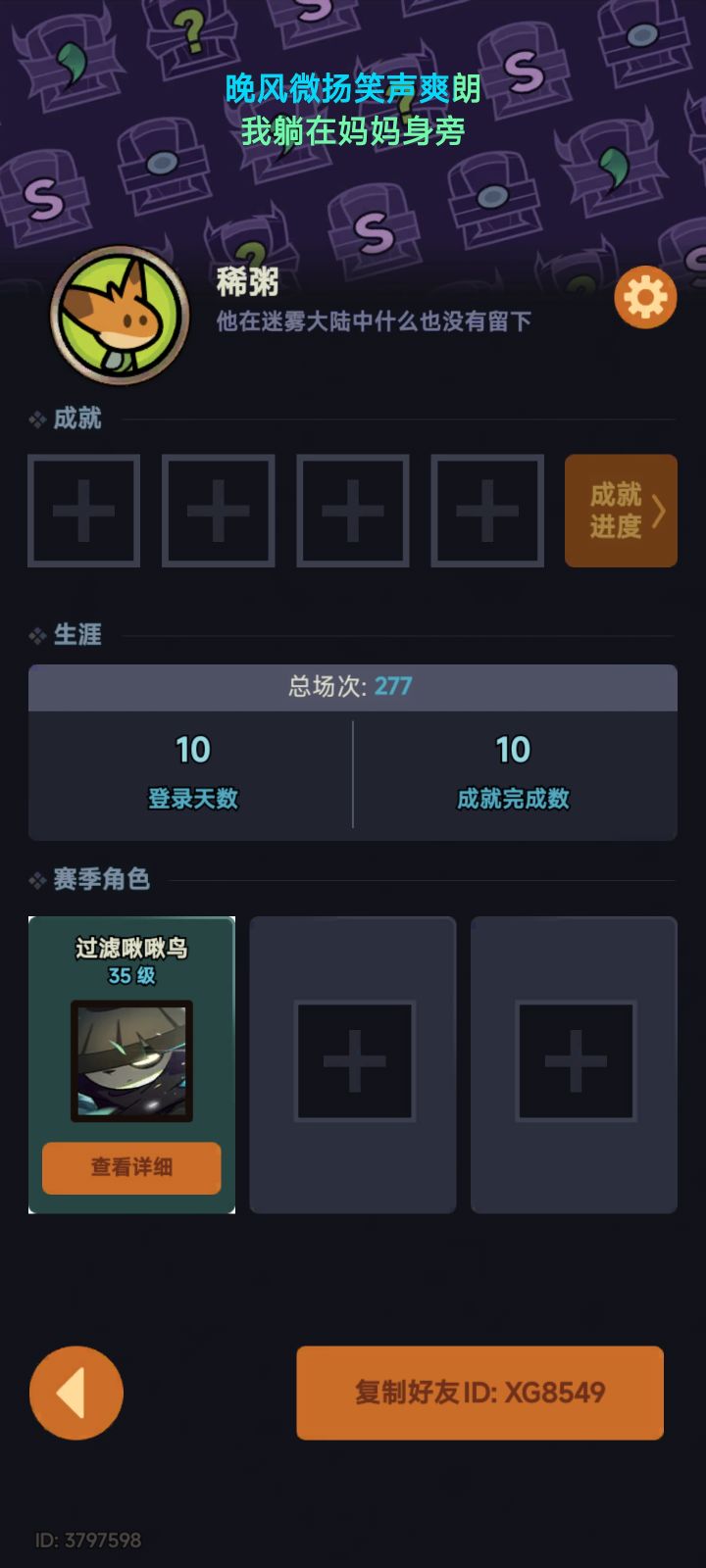
Task: Tap the 总场次: 277 total matches bar
Action: pyautogui.click(x=352, y=687)
